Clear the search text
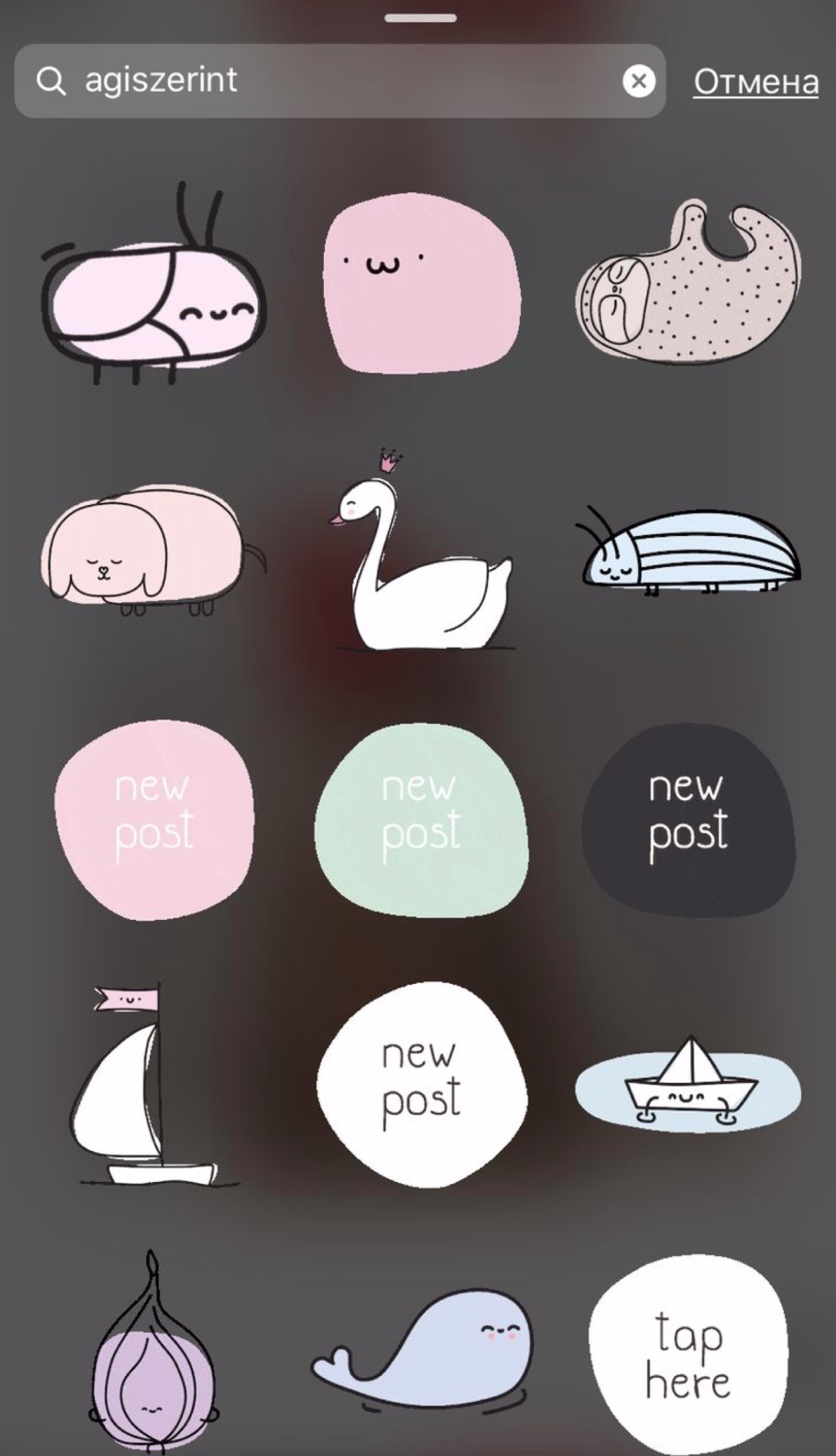The width and height of the screenshot is (836, 1456). pyautogui.click(x=639, y=81)
